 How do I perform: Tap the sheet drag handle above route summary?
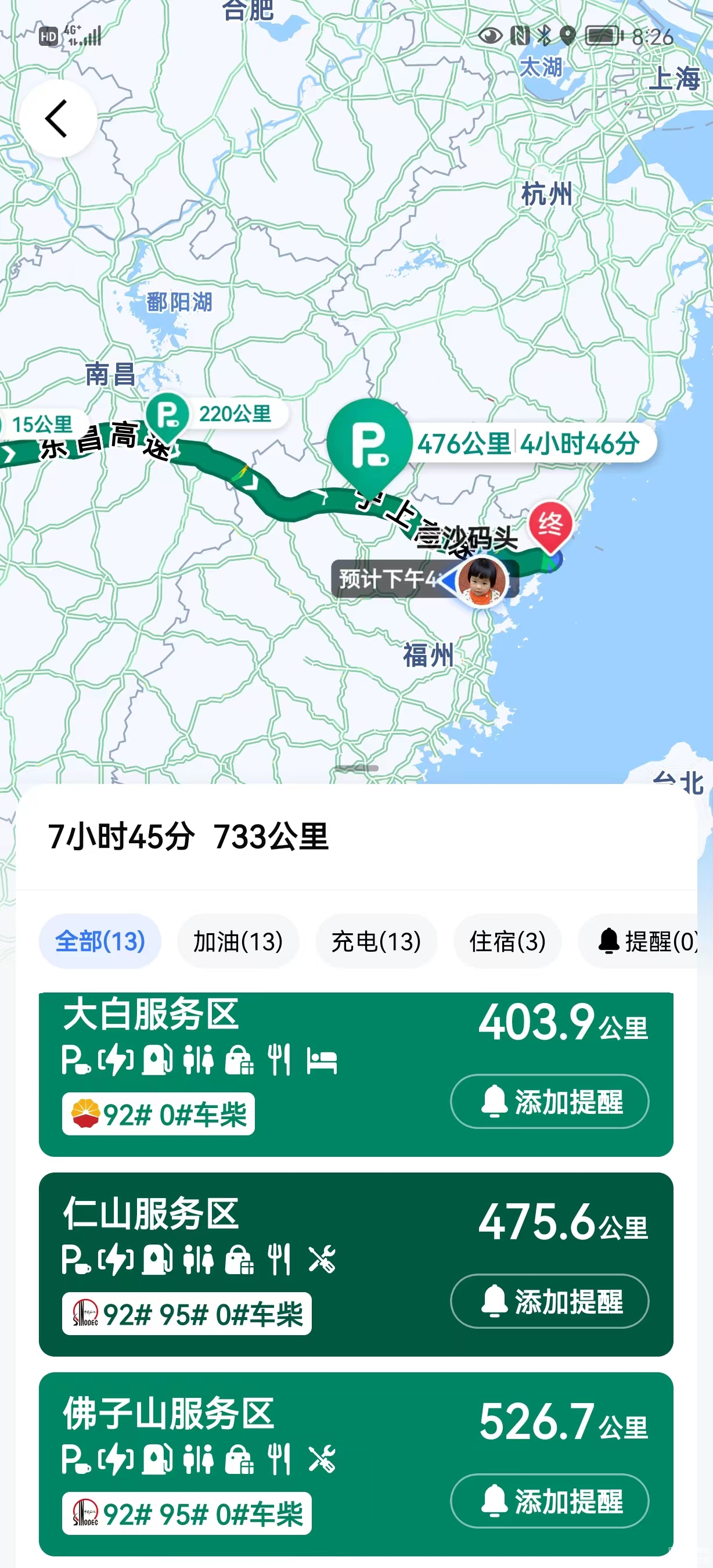(356, 768)
